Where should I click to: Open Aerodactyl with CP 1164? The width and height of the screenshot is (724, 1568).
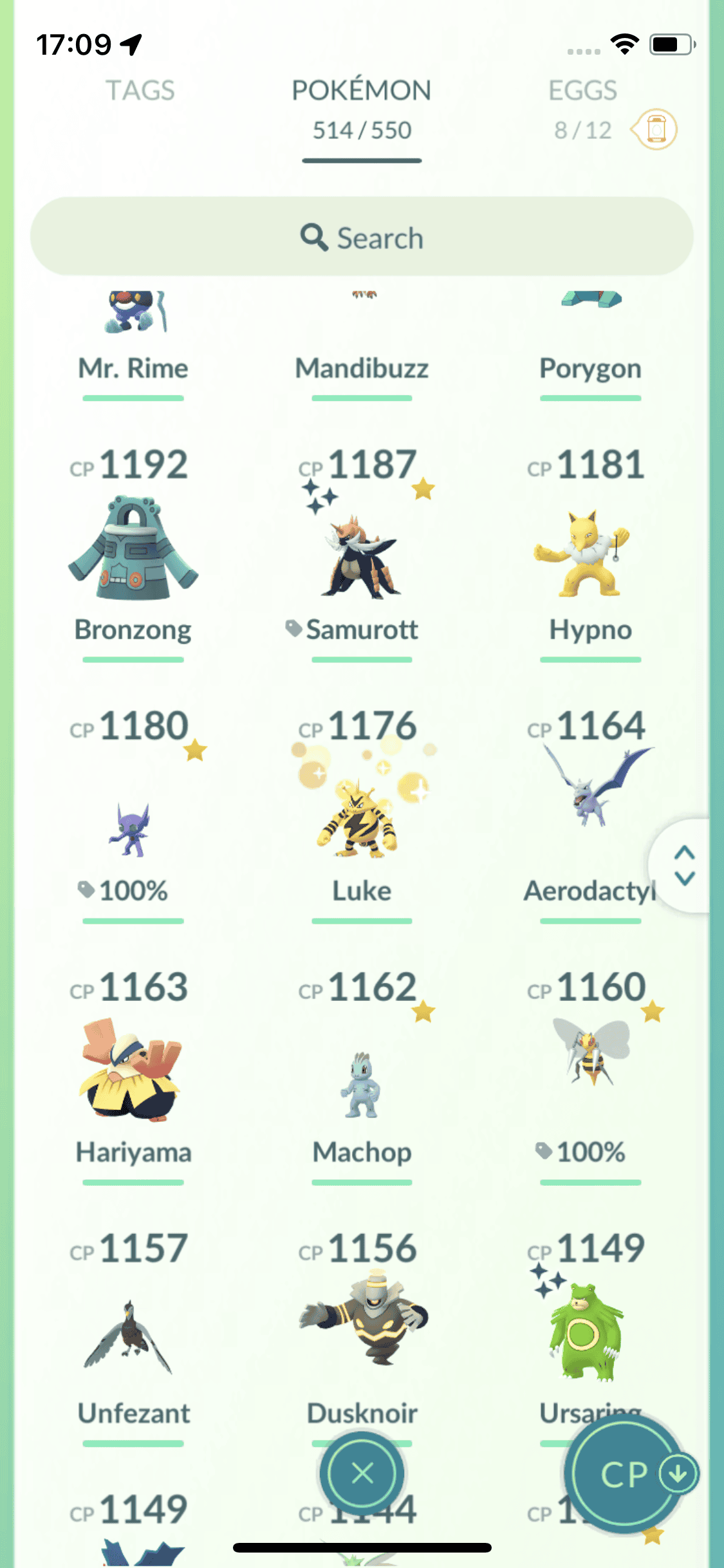click(x=590, y=792)
